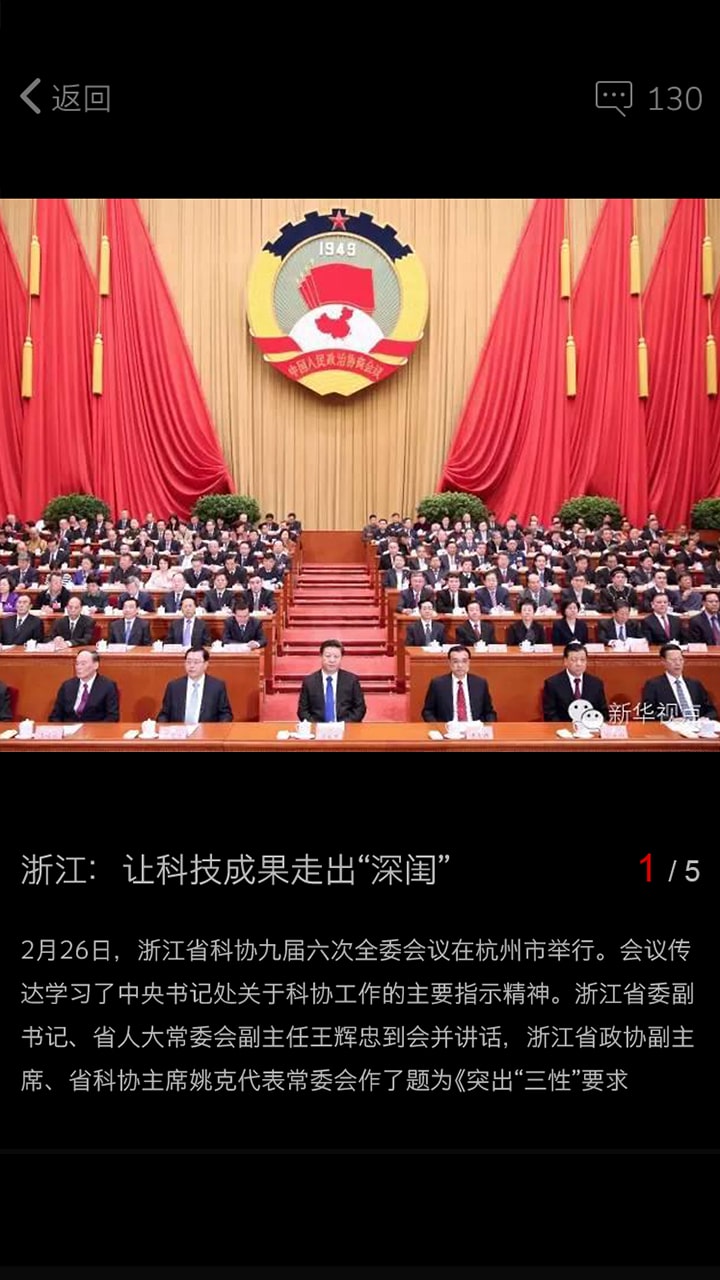Open the 130 comments

point(648,98)
